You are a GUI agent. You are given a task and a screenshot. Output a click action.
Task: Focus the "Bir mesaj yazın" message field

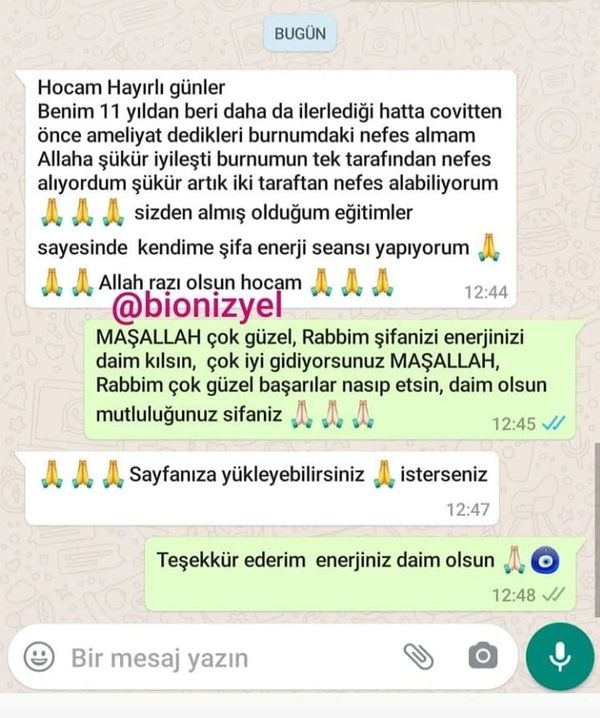click(220, 658)
